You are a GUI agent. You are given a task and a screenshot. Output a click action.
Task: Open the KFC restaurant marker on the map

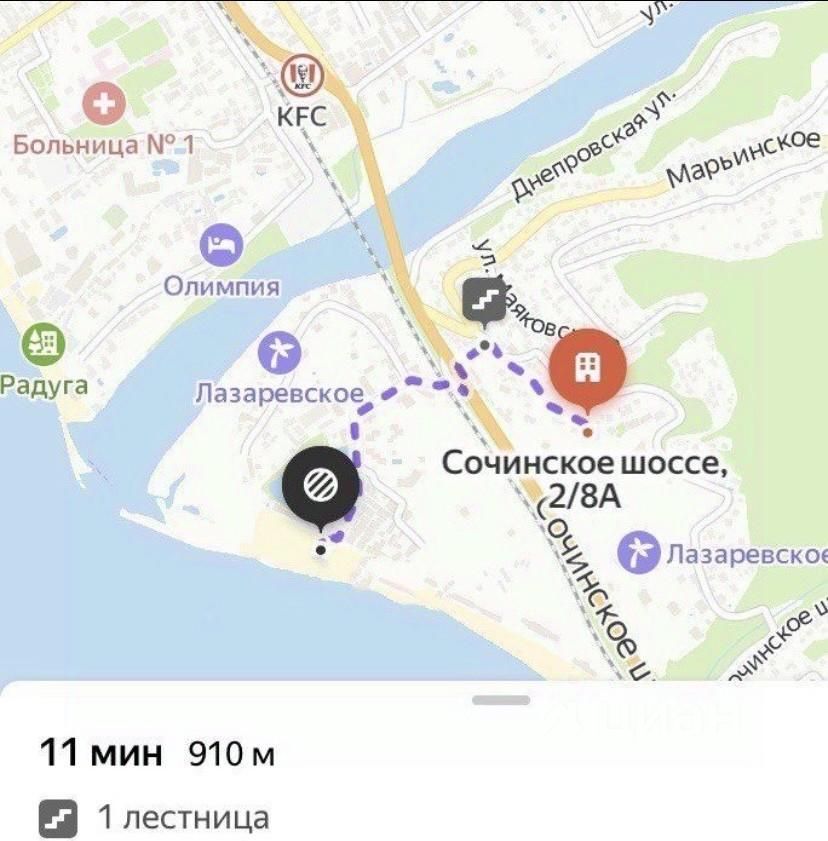(x=299, y=74)
